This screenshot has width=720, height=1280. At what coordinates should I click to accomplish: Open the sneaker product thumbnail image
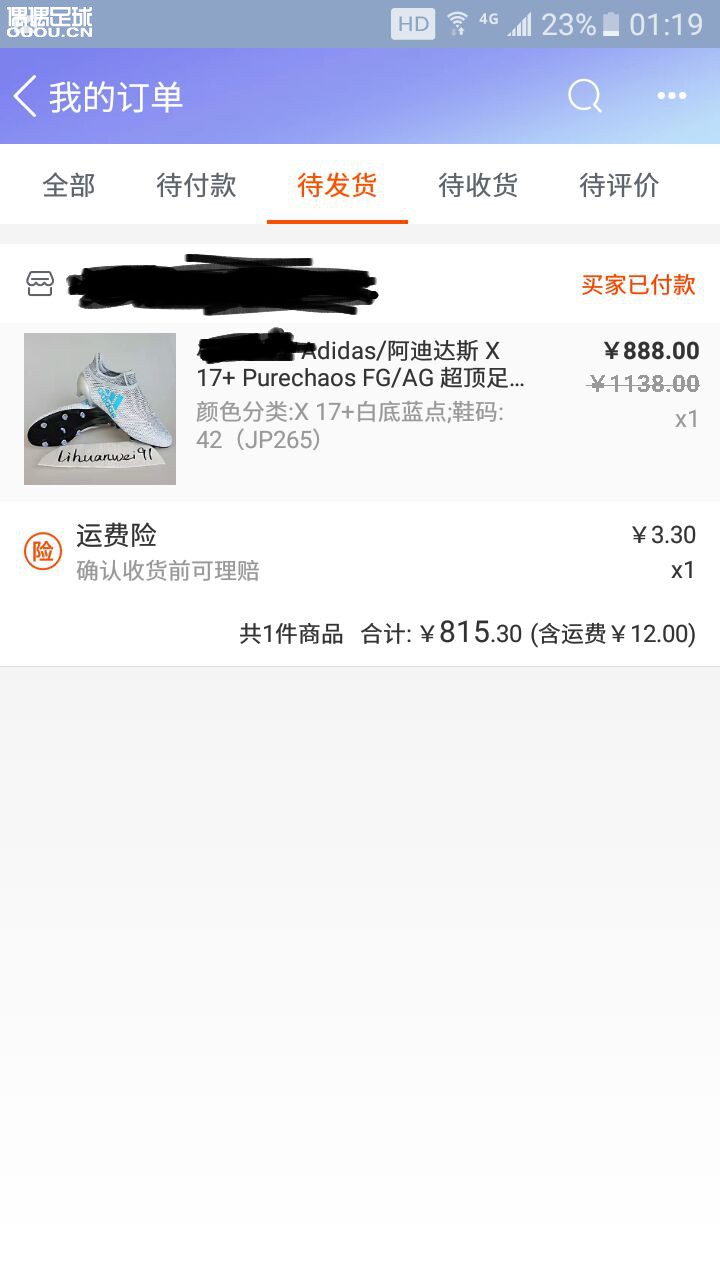(x=99, y=409)
